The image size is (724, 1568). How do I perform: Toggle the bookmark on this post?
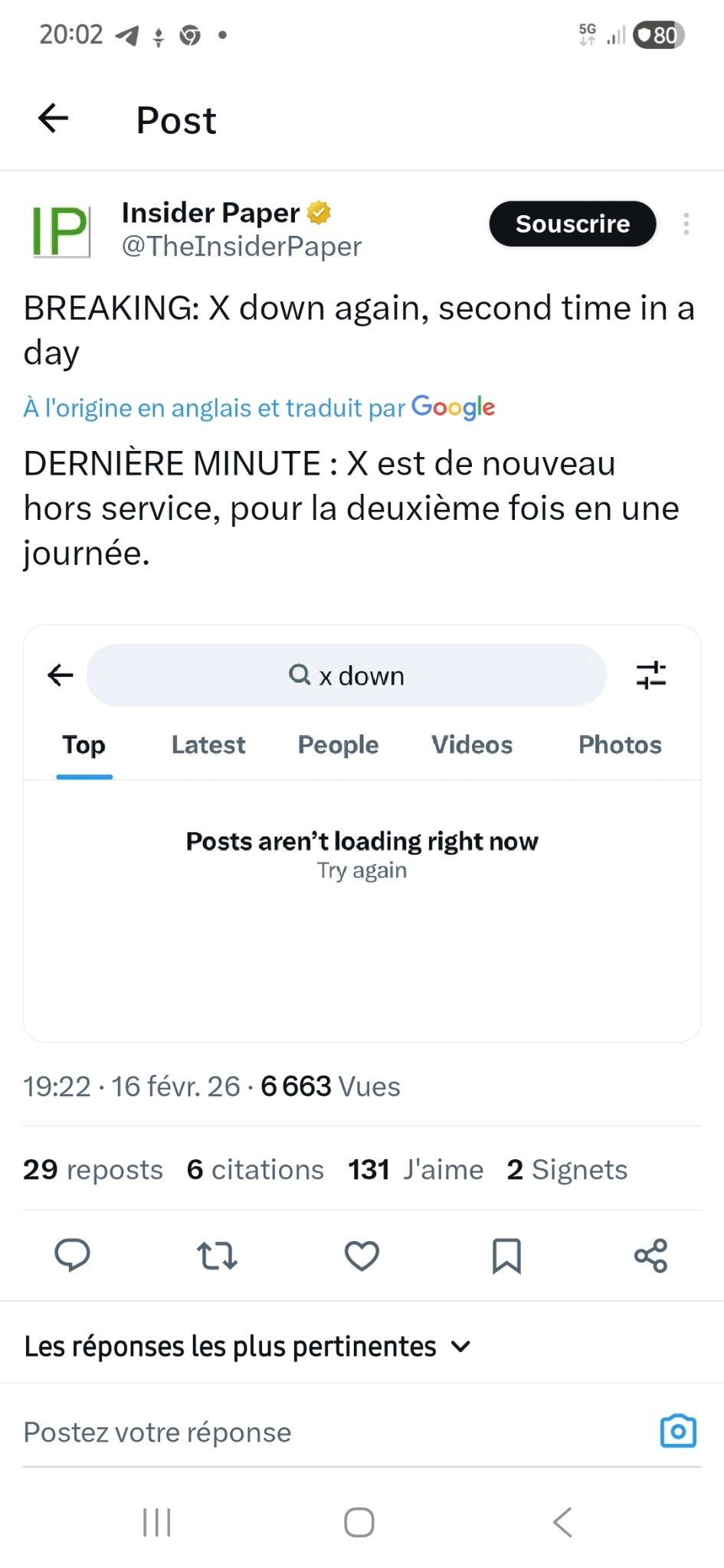click(x=506, y=1256)
